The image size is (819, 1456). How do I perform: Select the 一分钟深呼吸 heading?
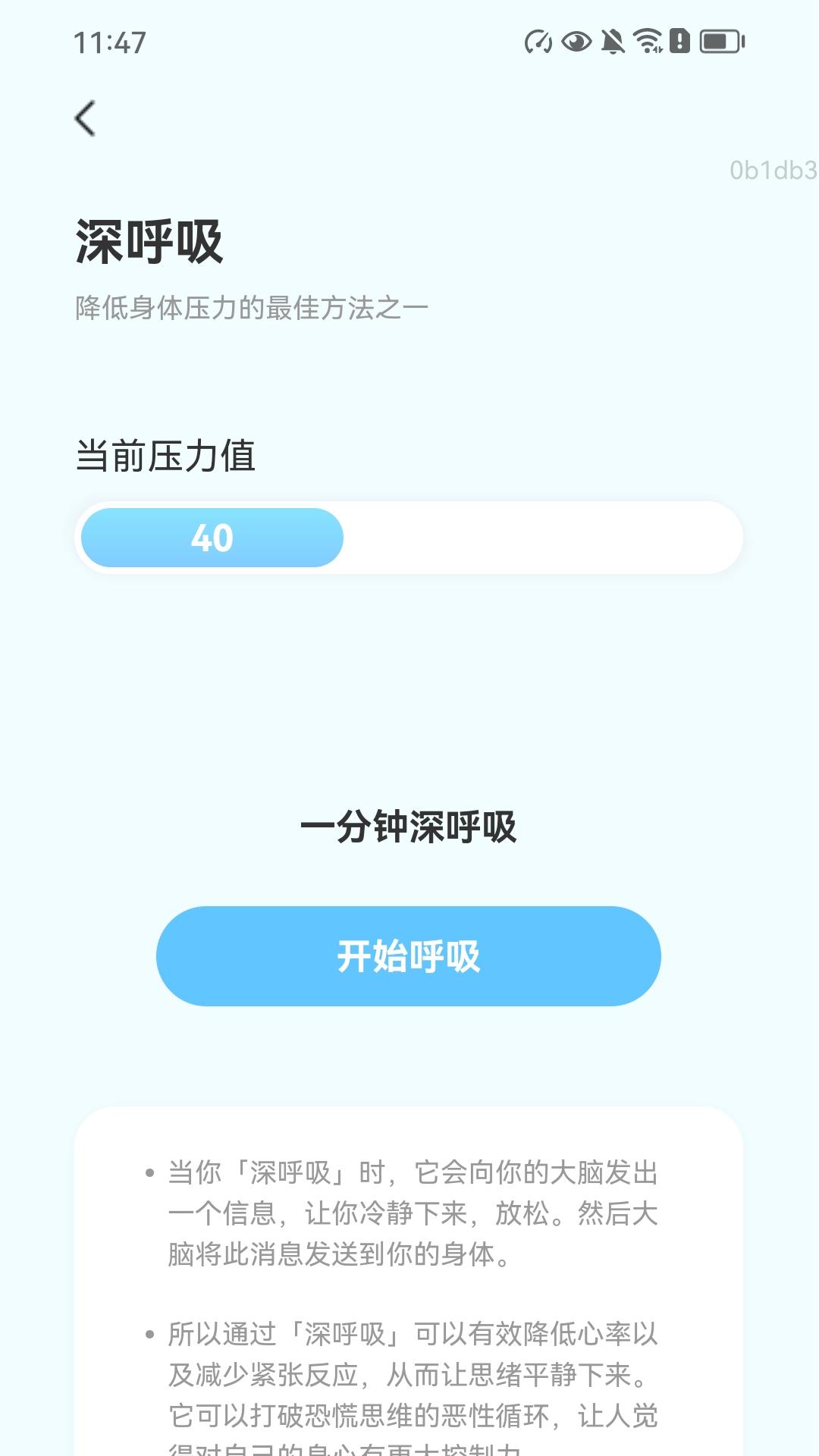click(x=409, y=829)
